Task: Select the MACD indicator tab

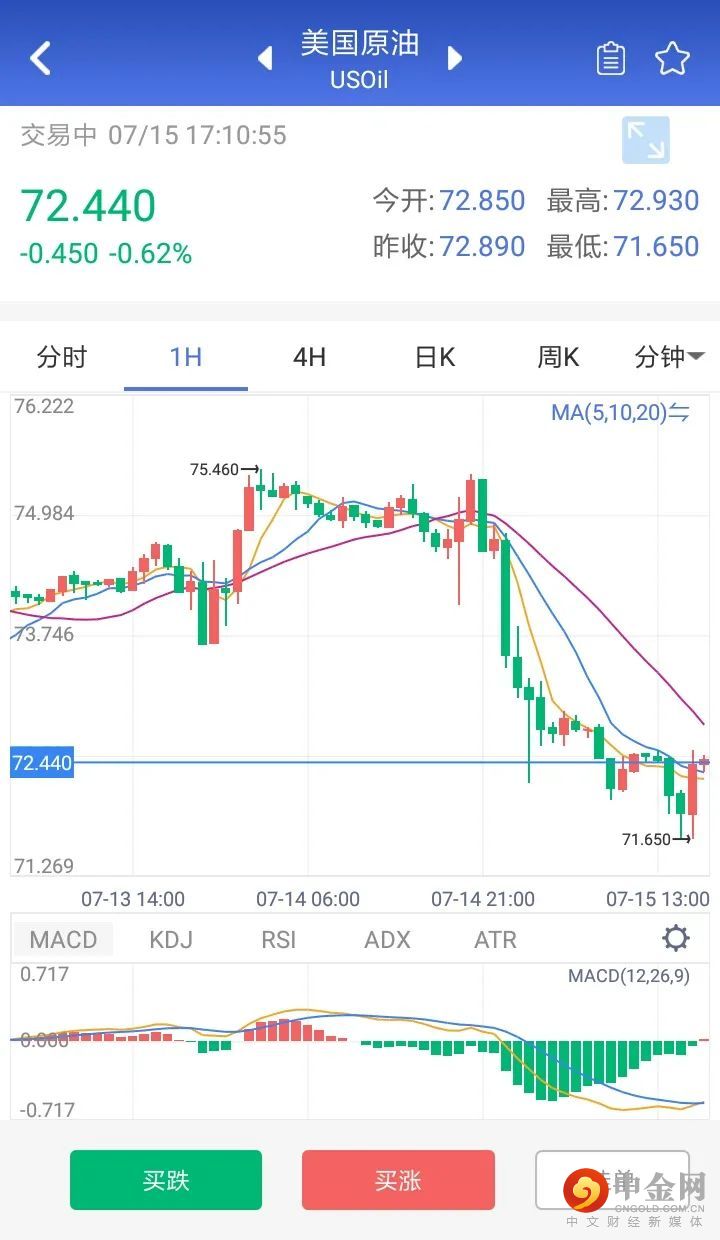Action: [63, 939]
